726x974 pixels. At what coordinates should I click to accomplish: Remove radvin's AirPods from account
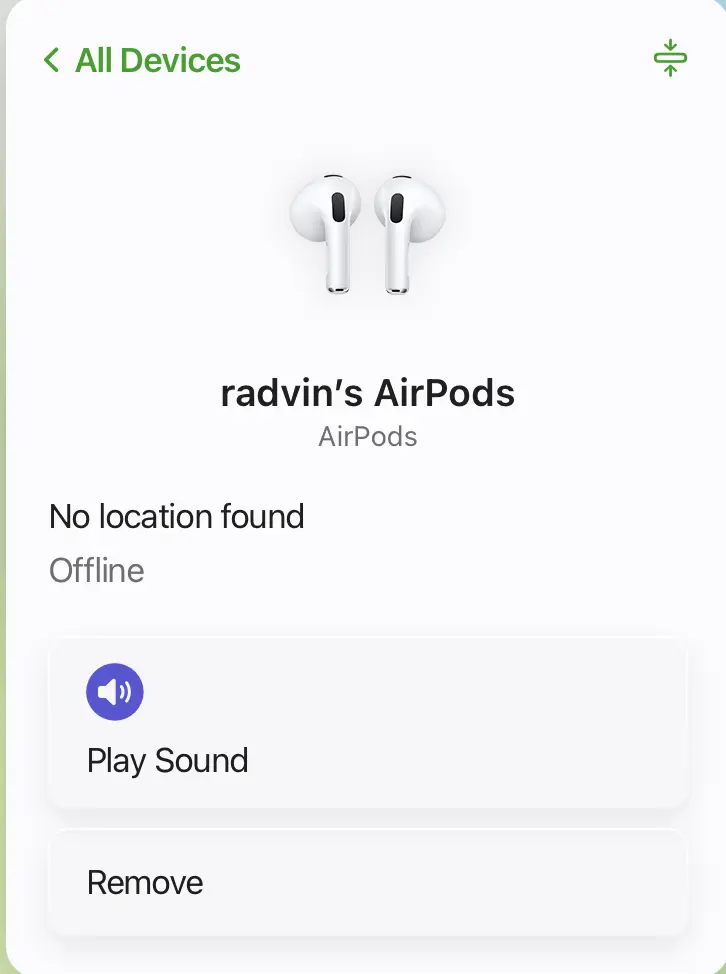point(367,882)
